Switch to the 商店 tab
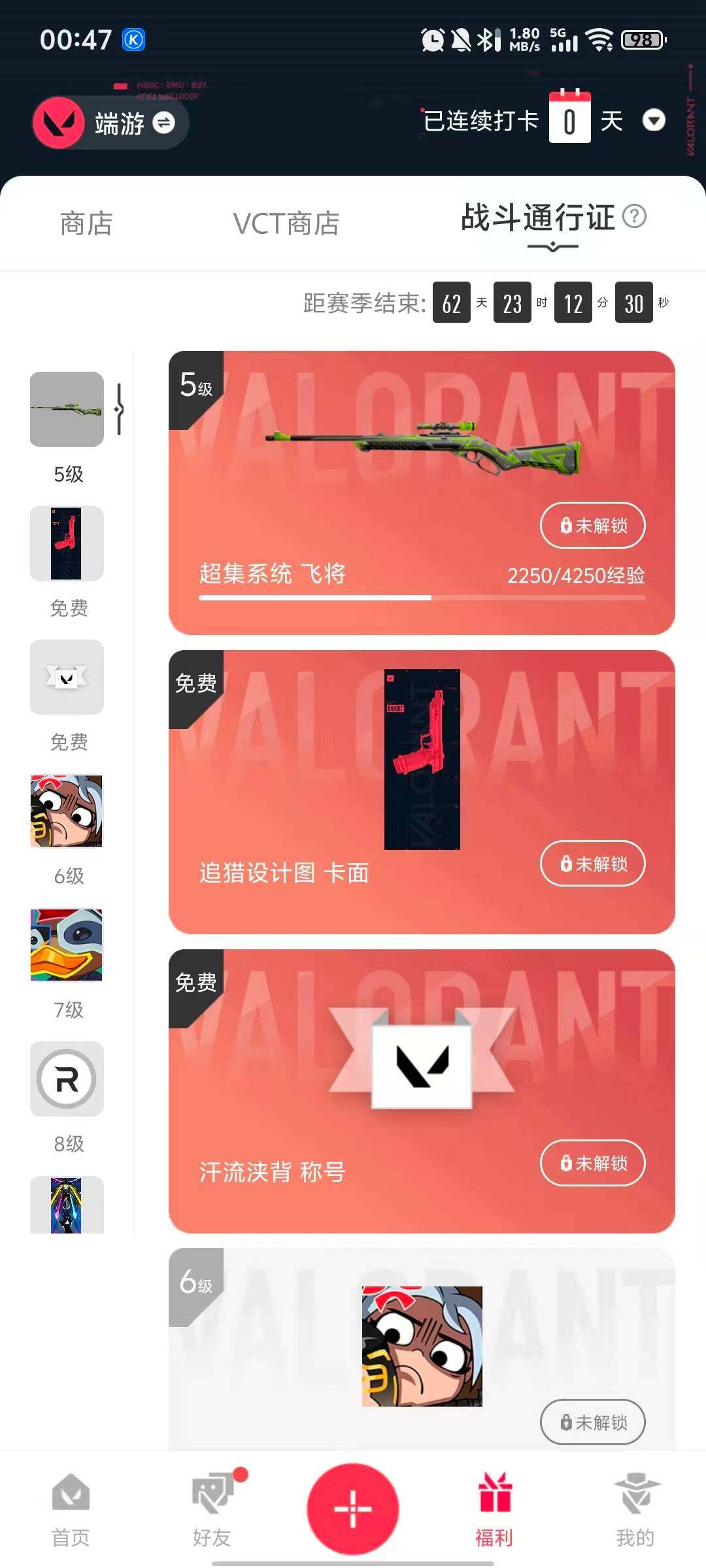This screenshot has height=1568, width=706. coord(85,223)
